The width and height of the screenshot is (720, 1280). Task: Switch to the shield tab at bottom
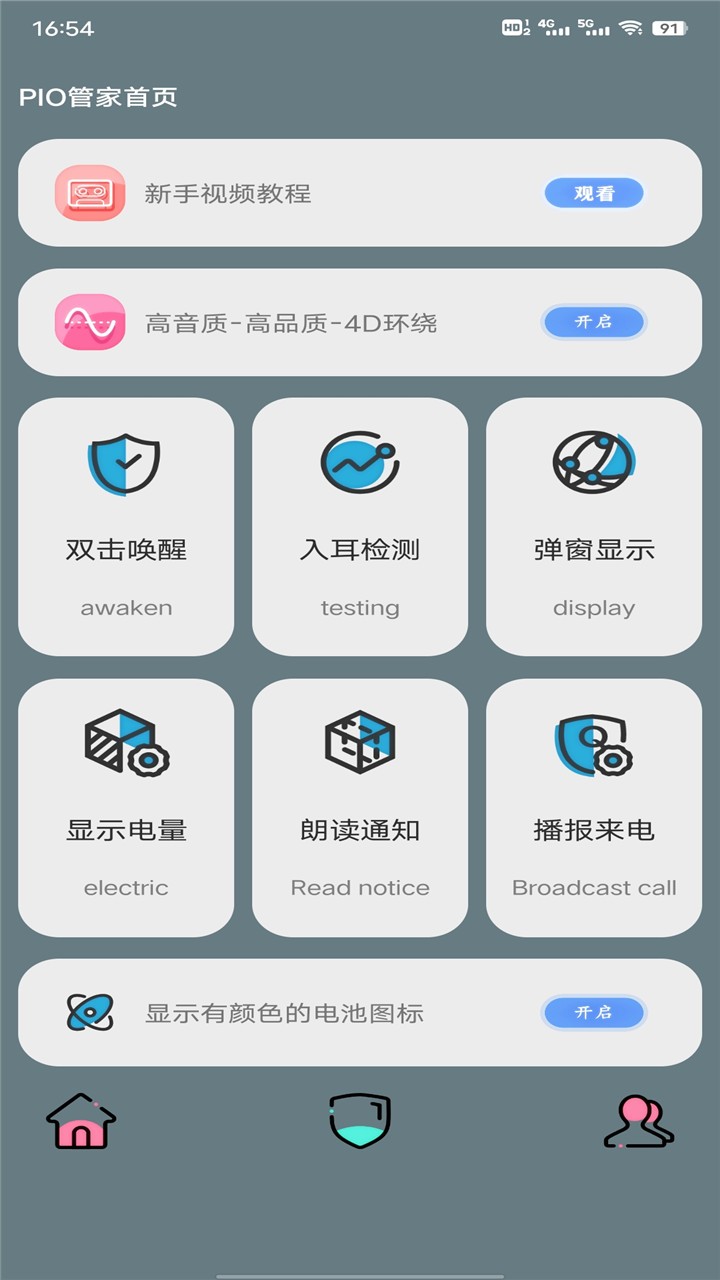359,1122
